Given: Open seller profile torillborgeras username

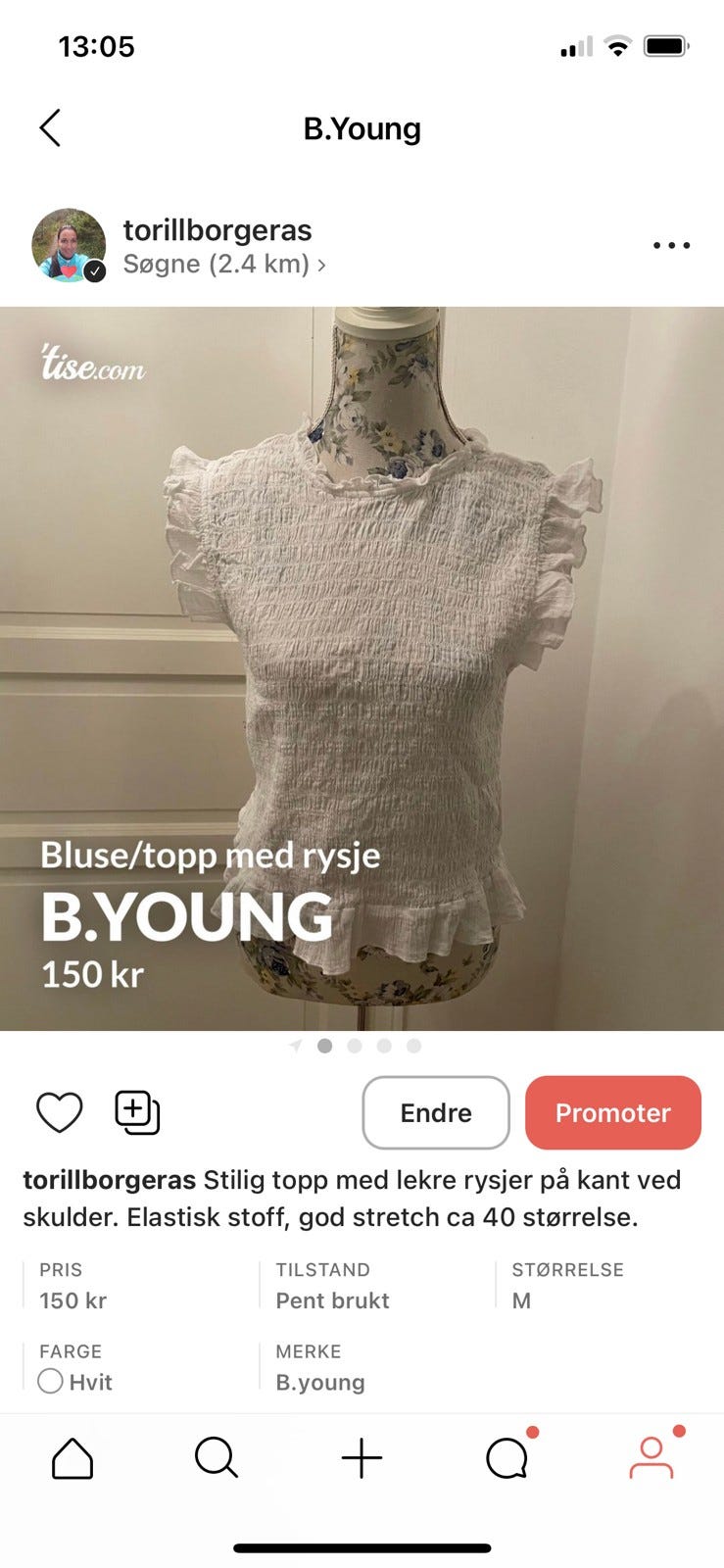Looking at the screenshot, I should (x=217, y=229).
